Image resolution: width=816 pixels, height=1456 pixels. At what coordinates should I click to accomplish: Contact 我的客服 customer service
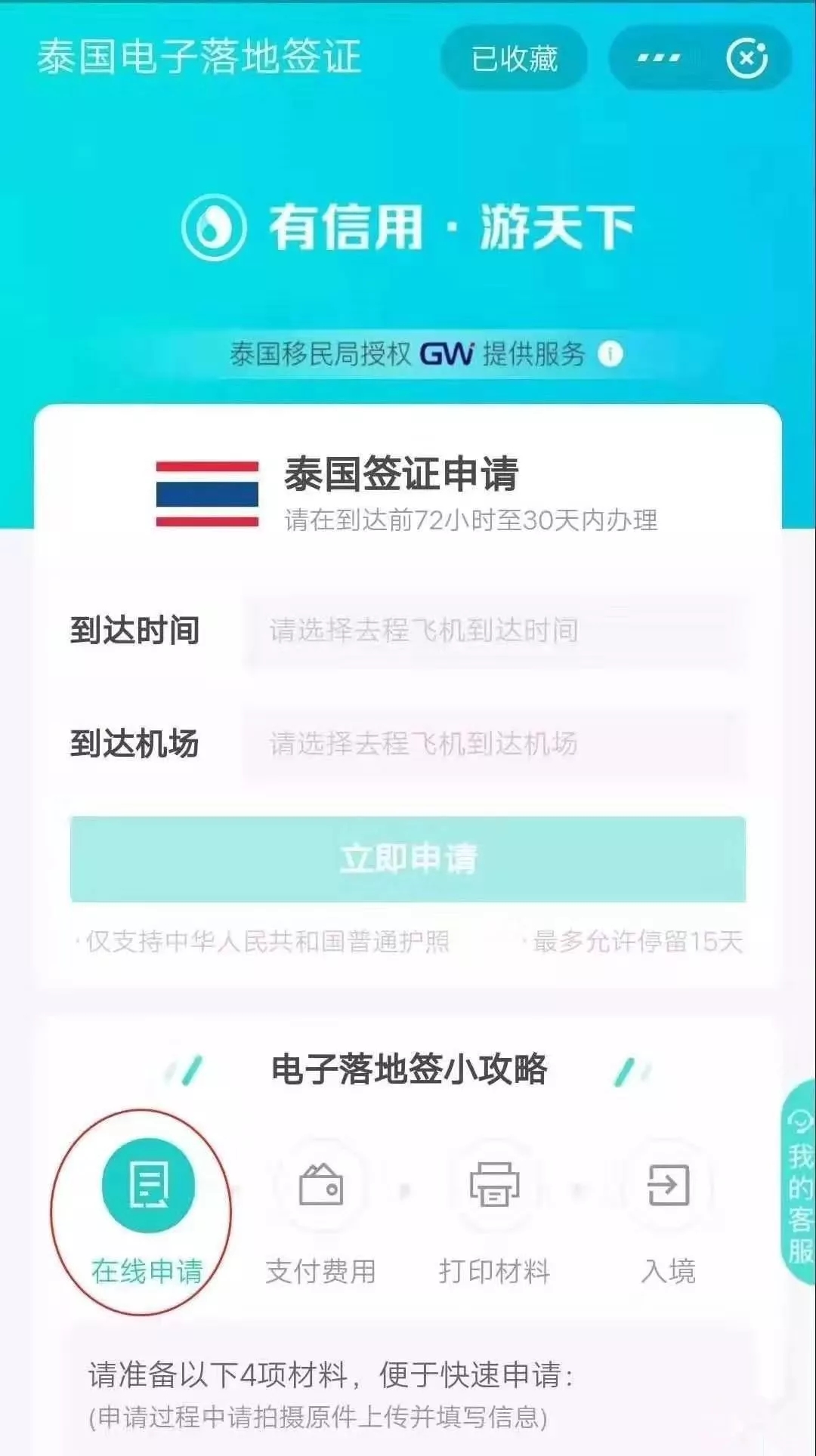tap(799, 1184)
